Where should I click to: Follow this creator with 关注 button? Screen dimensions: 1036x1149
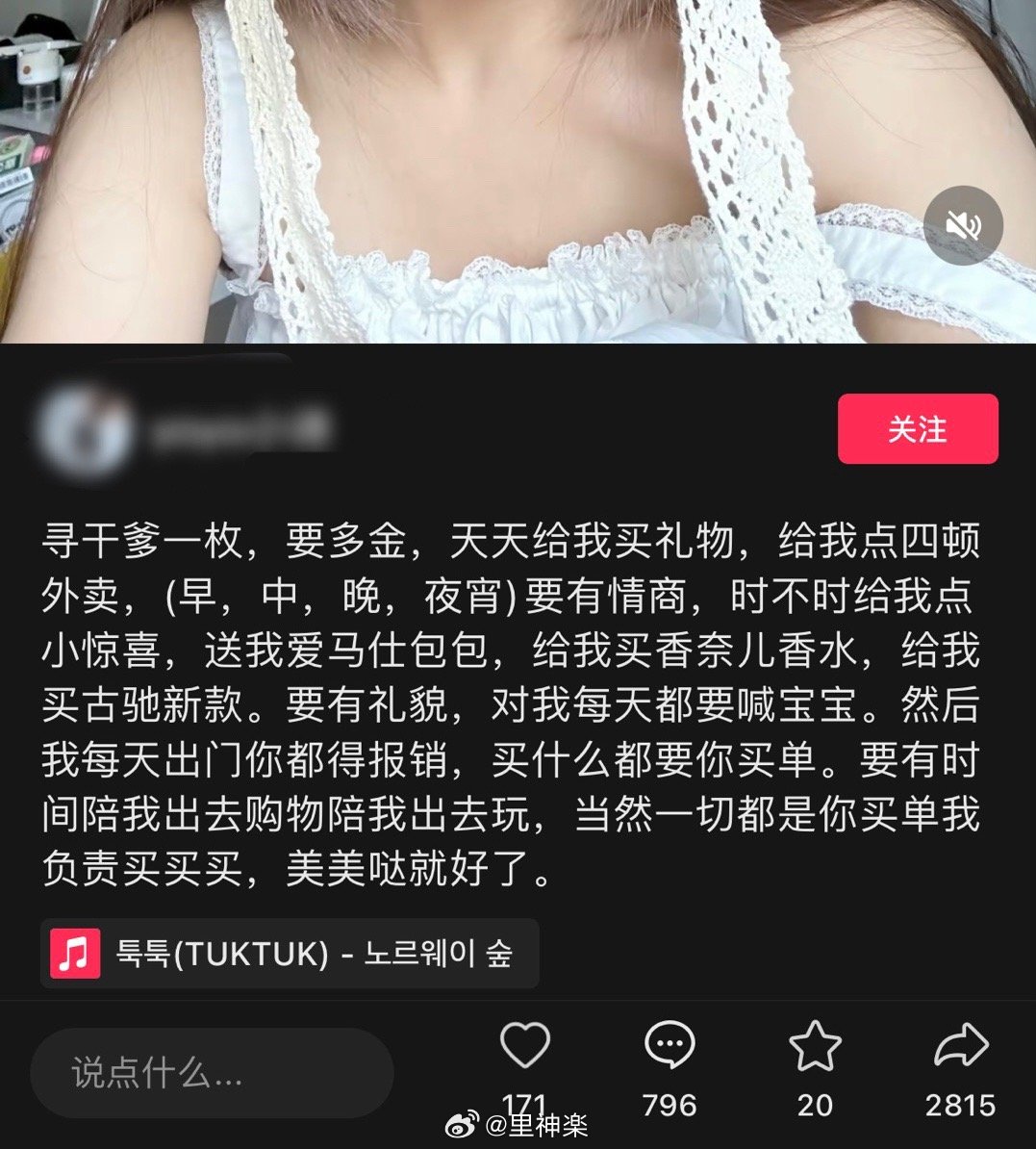(x=917, y=429)
